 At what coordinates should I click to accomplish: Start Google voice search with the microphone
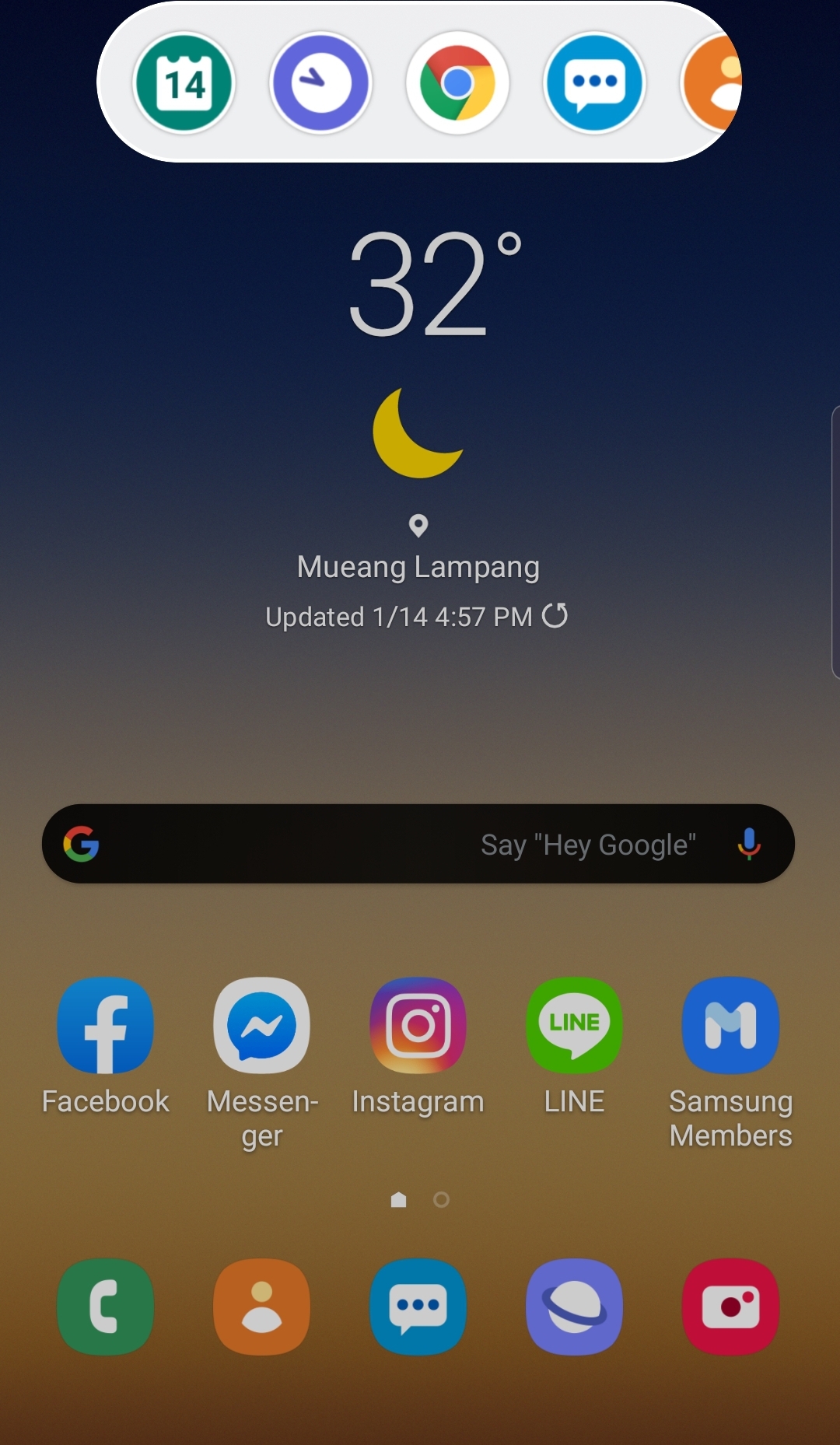tap(748, 844)
